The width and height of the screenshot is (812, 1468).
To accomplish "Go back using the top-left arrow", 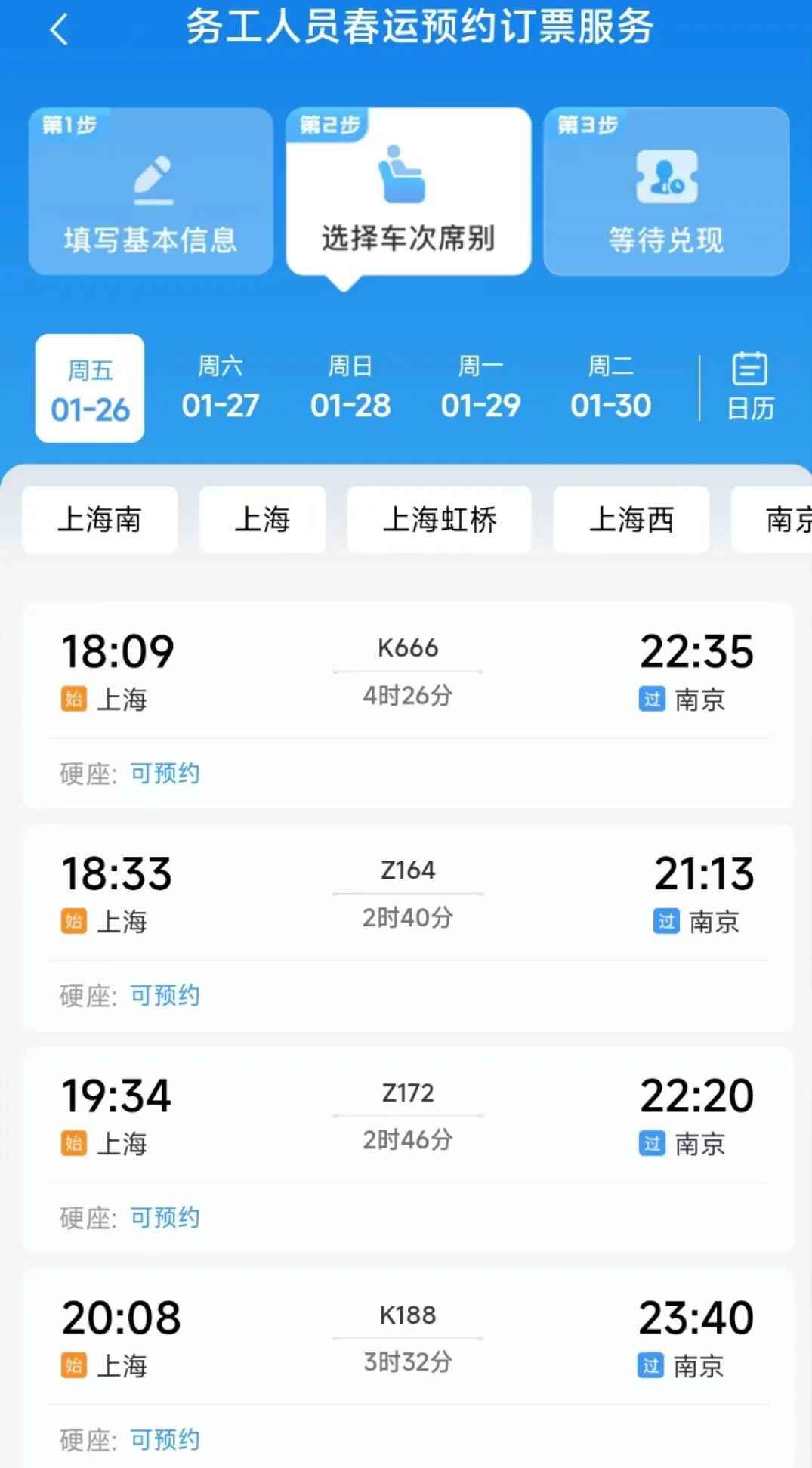I will tap(59, 30).
